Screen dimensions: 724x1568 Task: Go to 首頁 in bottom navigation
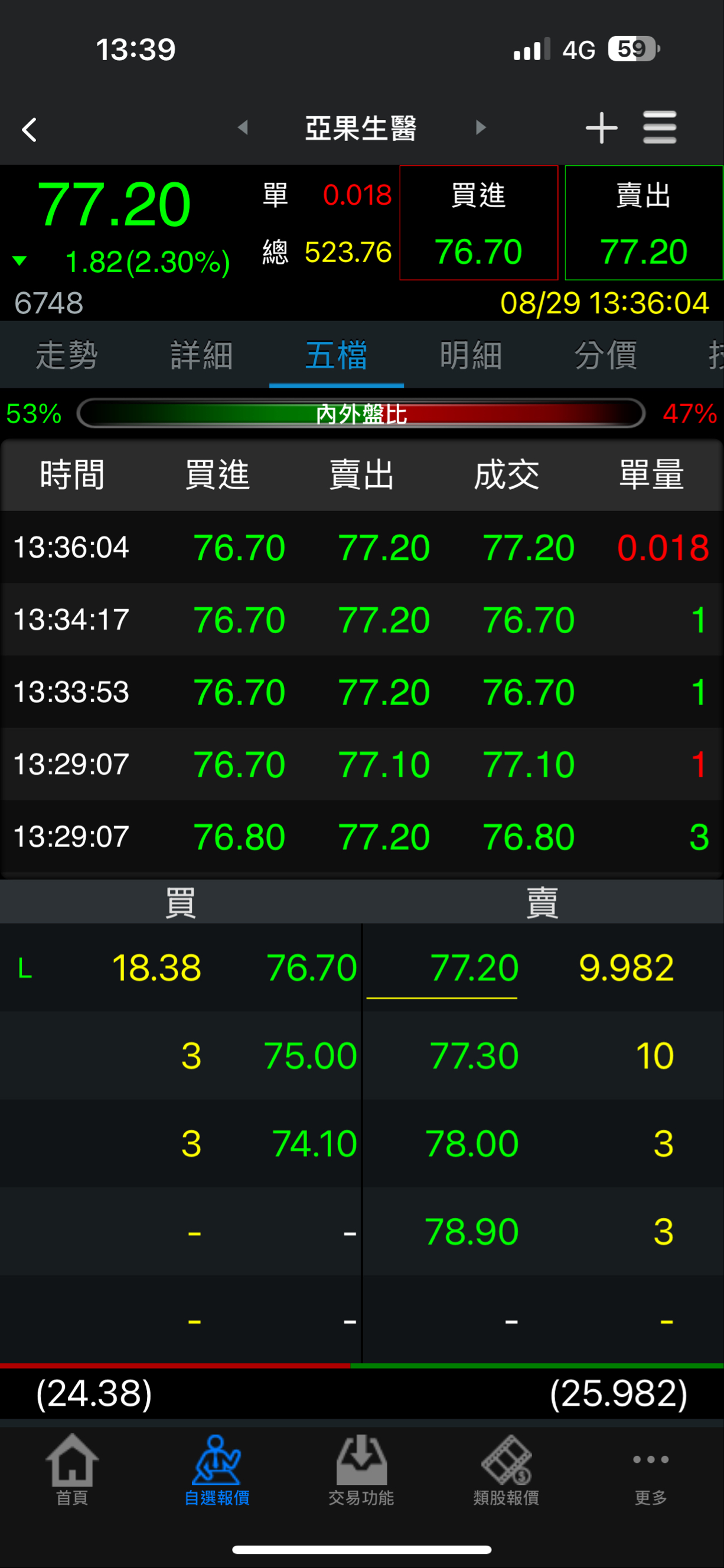(72, 1469)
